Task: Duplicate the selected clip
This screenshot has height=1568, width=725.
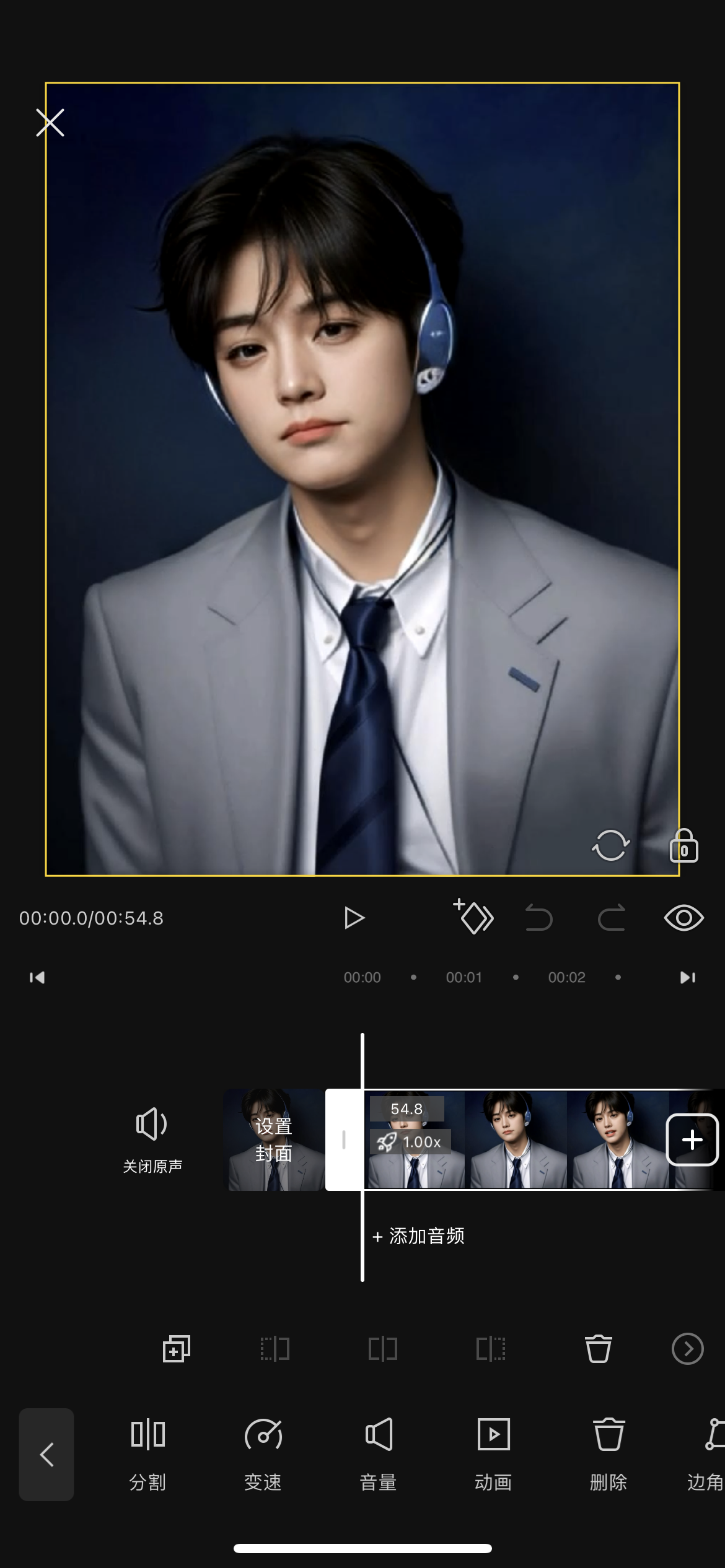Action: 177,1349
